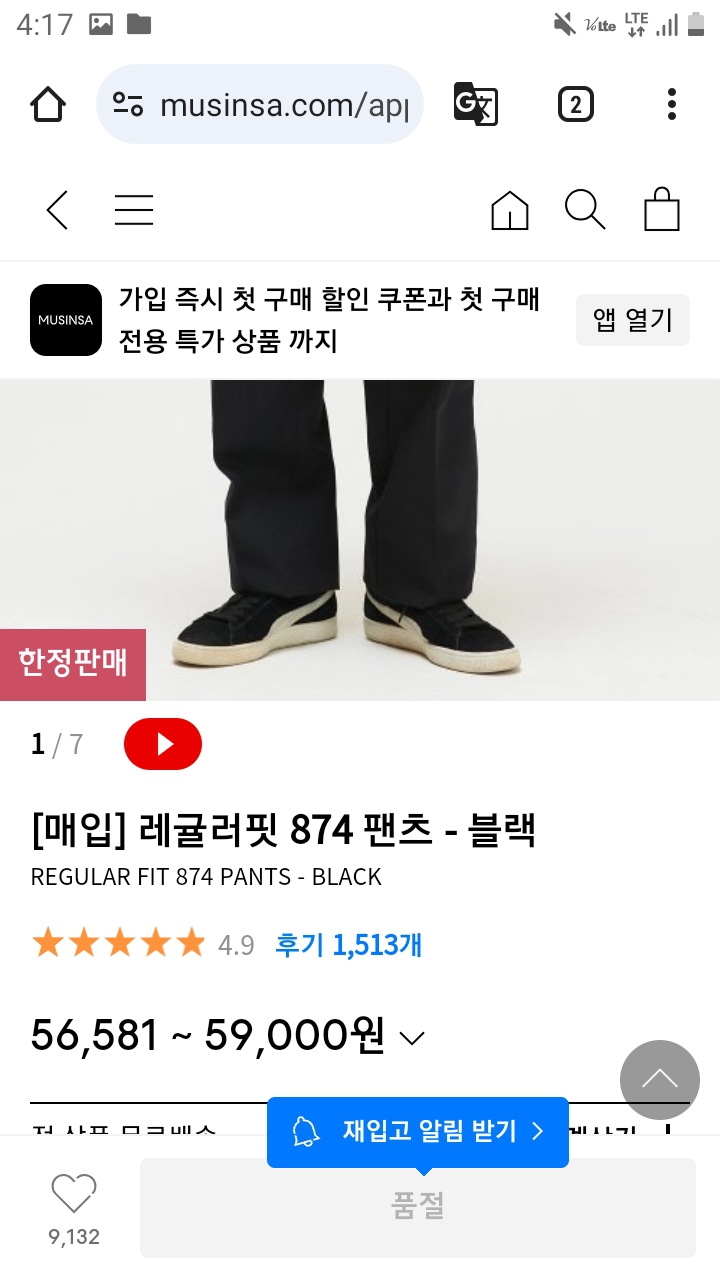This screenshot has height=1280, width=720.
Task: Go back with the site's back arrow
Action: click(57, 210)
